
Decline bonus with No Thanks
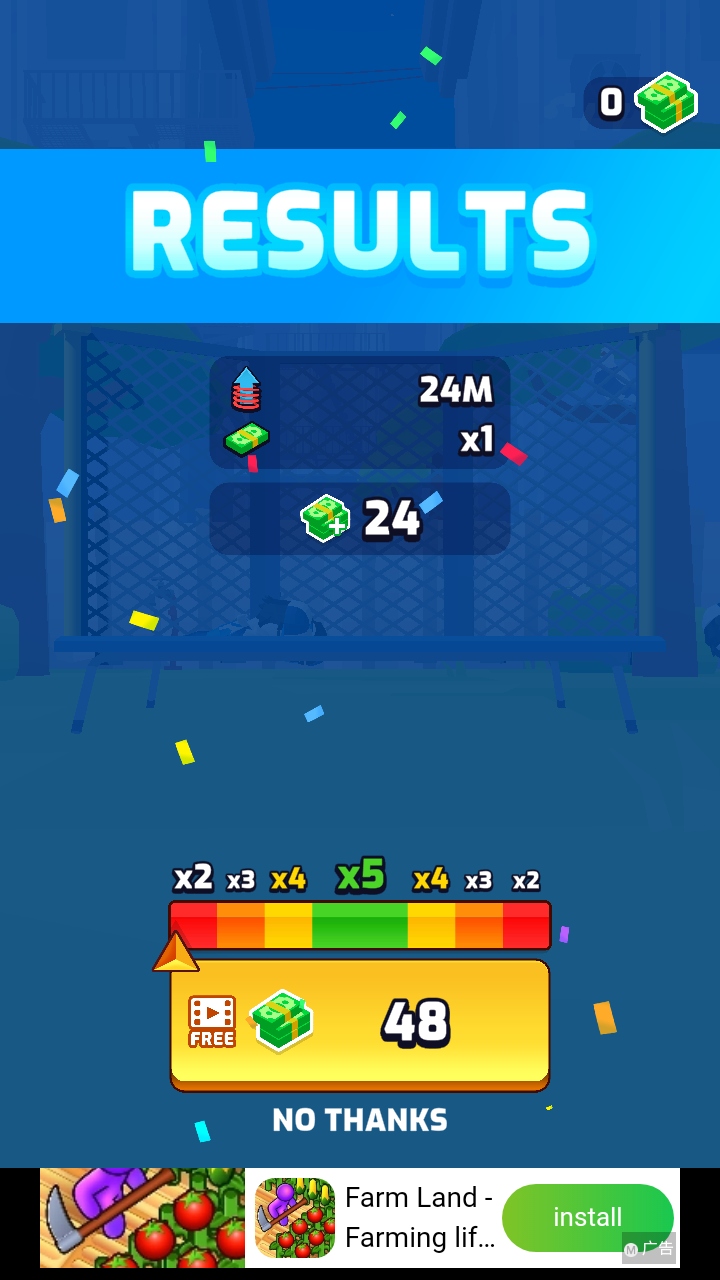click(x=360, y=1120)
